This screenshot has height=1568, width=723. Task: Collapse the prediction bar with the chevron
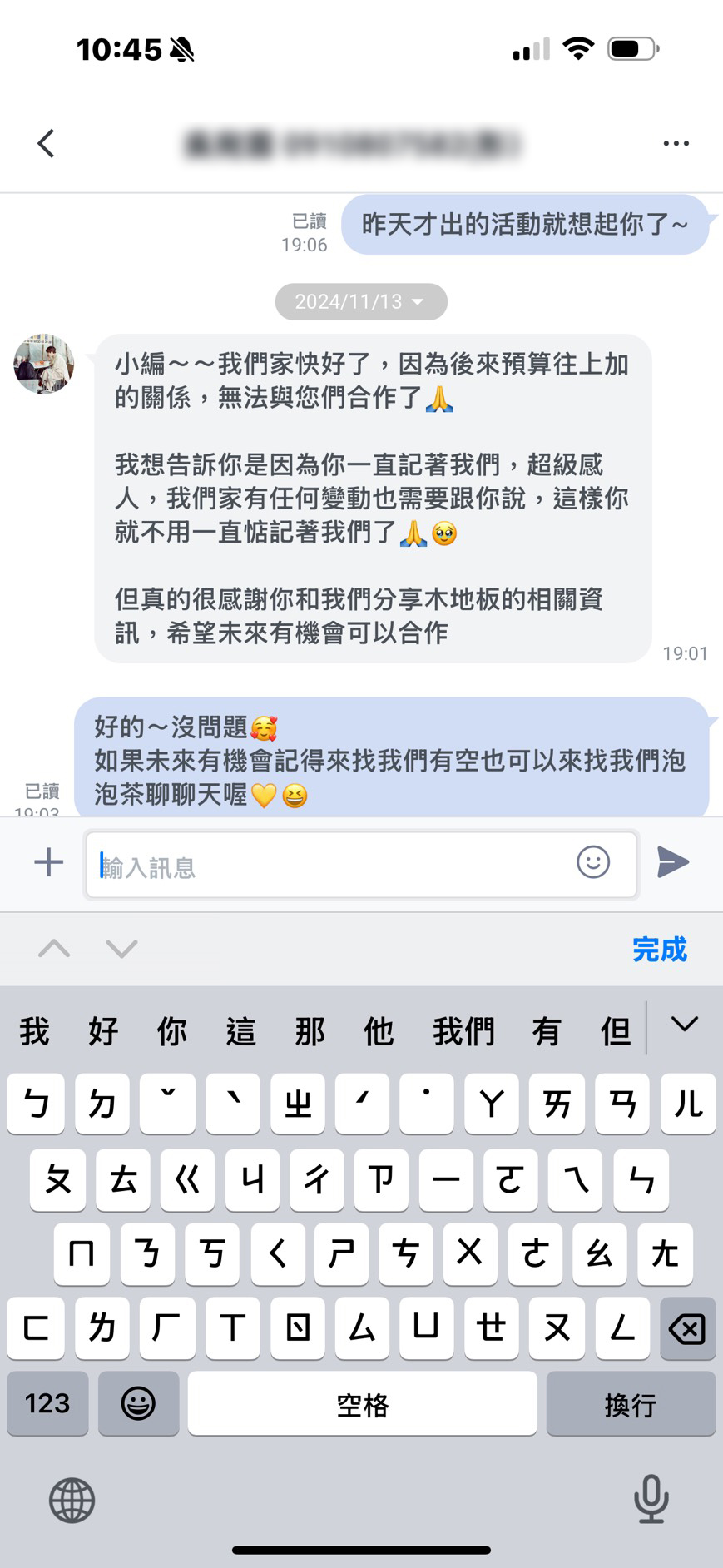(684, 1025)
